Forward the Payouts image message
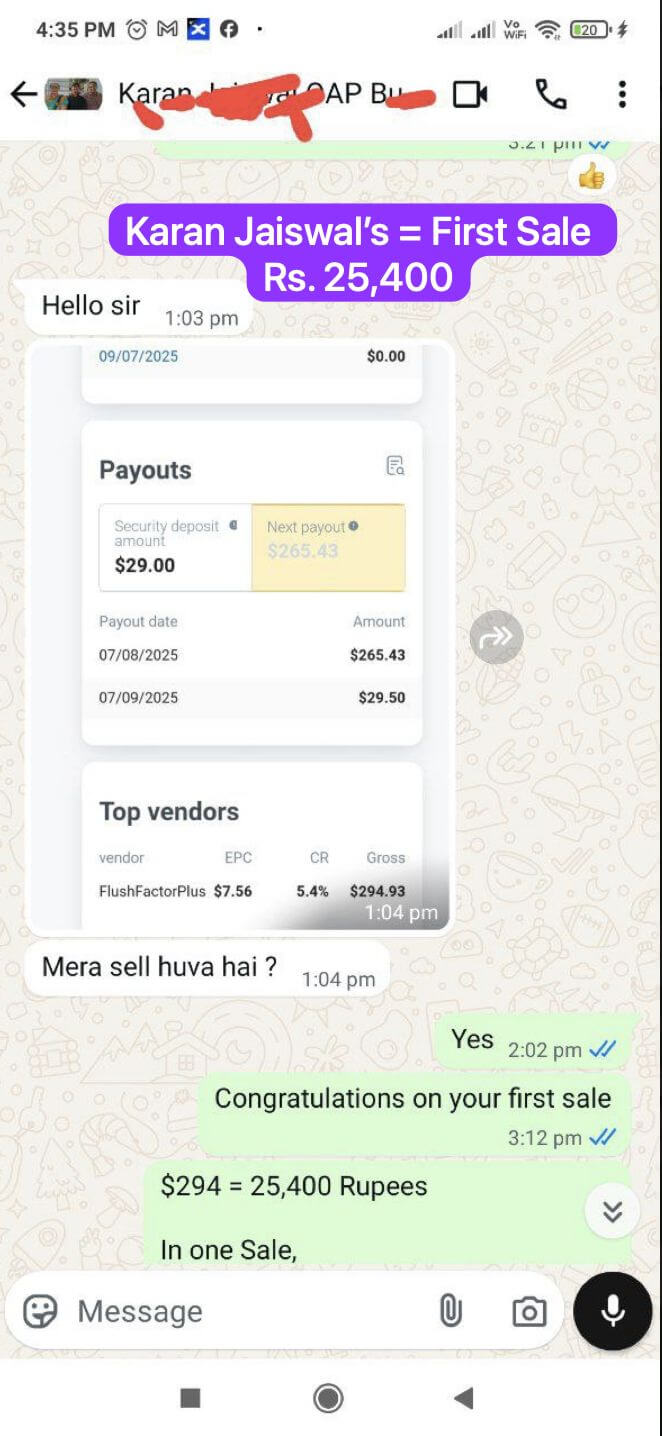The height and width of the screenshot is (1436, 662). pyautogui.click(x=496, y=636)
